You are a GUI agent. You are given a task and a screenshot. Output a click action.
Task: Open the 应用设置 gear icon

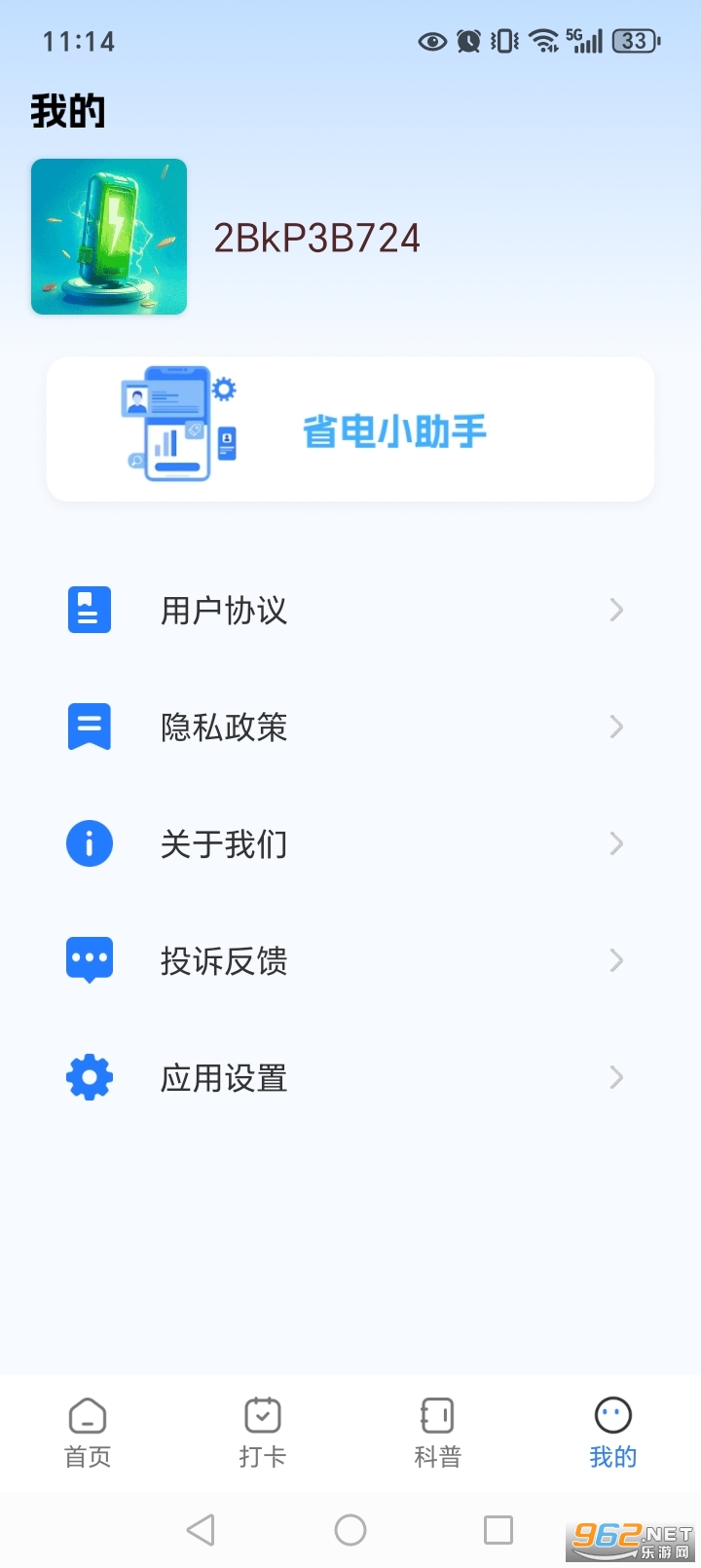click(89, 1077)
